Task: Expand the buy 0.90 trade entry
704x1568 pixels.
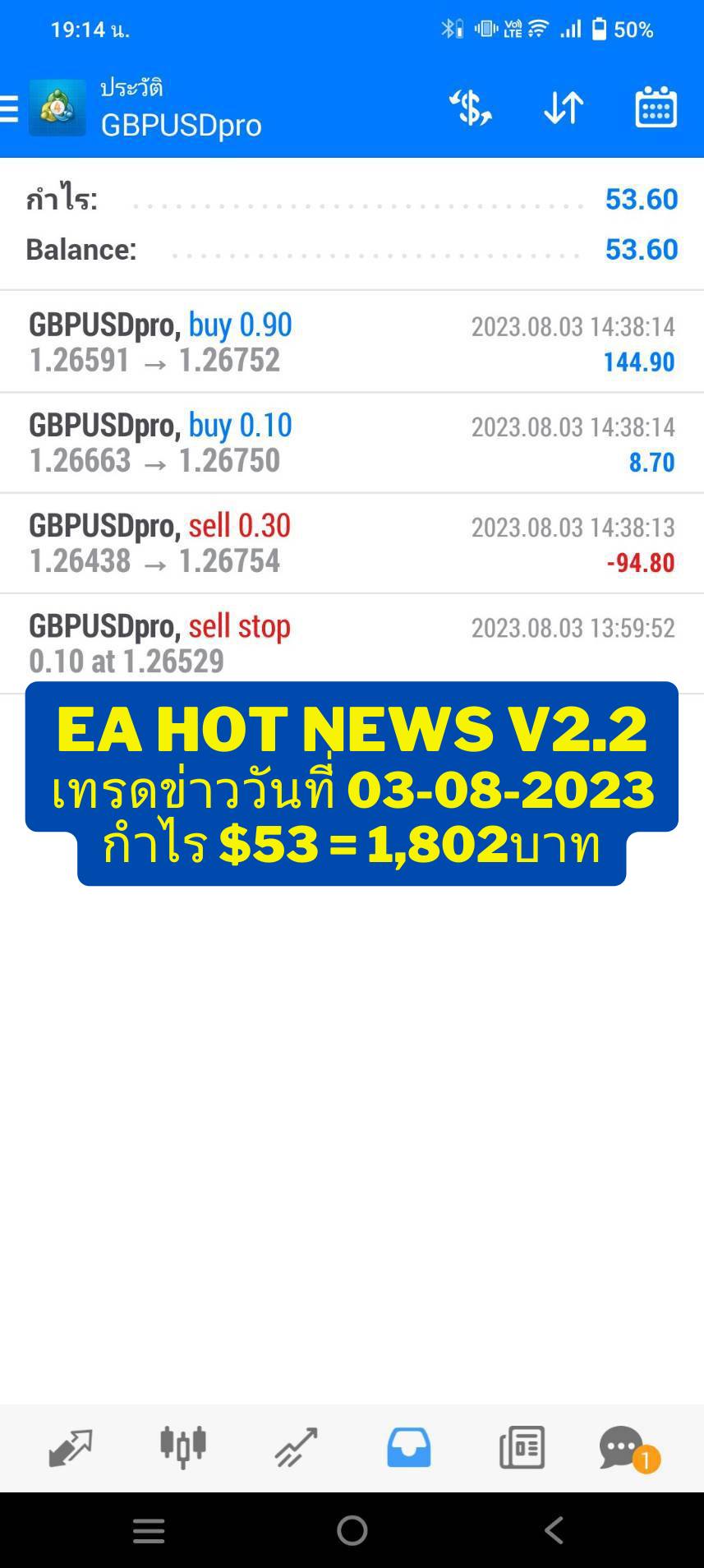Action: click(x=352, y=342)
